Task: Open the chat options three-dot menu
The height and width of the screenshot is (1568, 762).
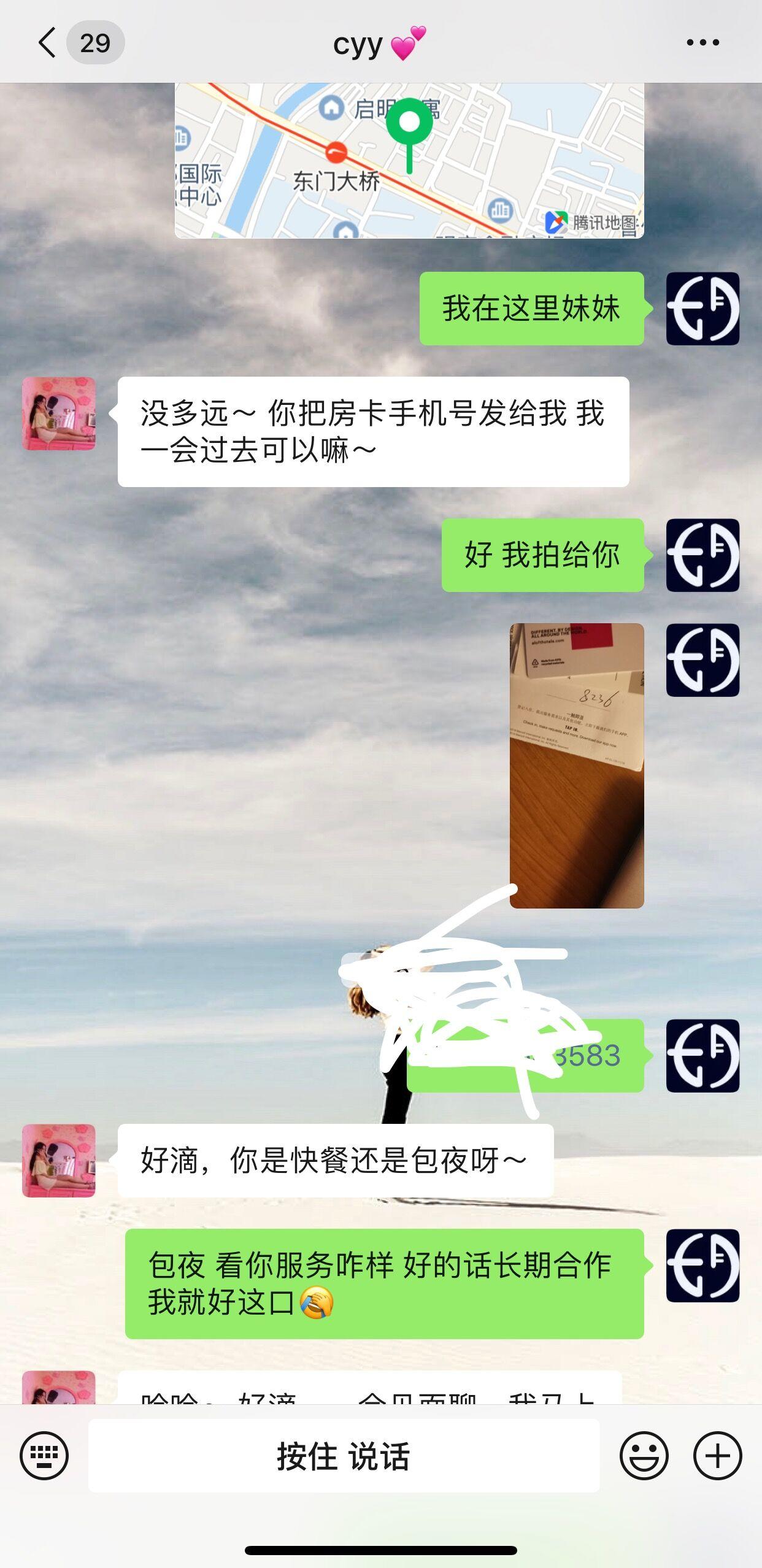Action: tap(702, 42)
